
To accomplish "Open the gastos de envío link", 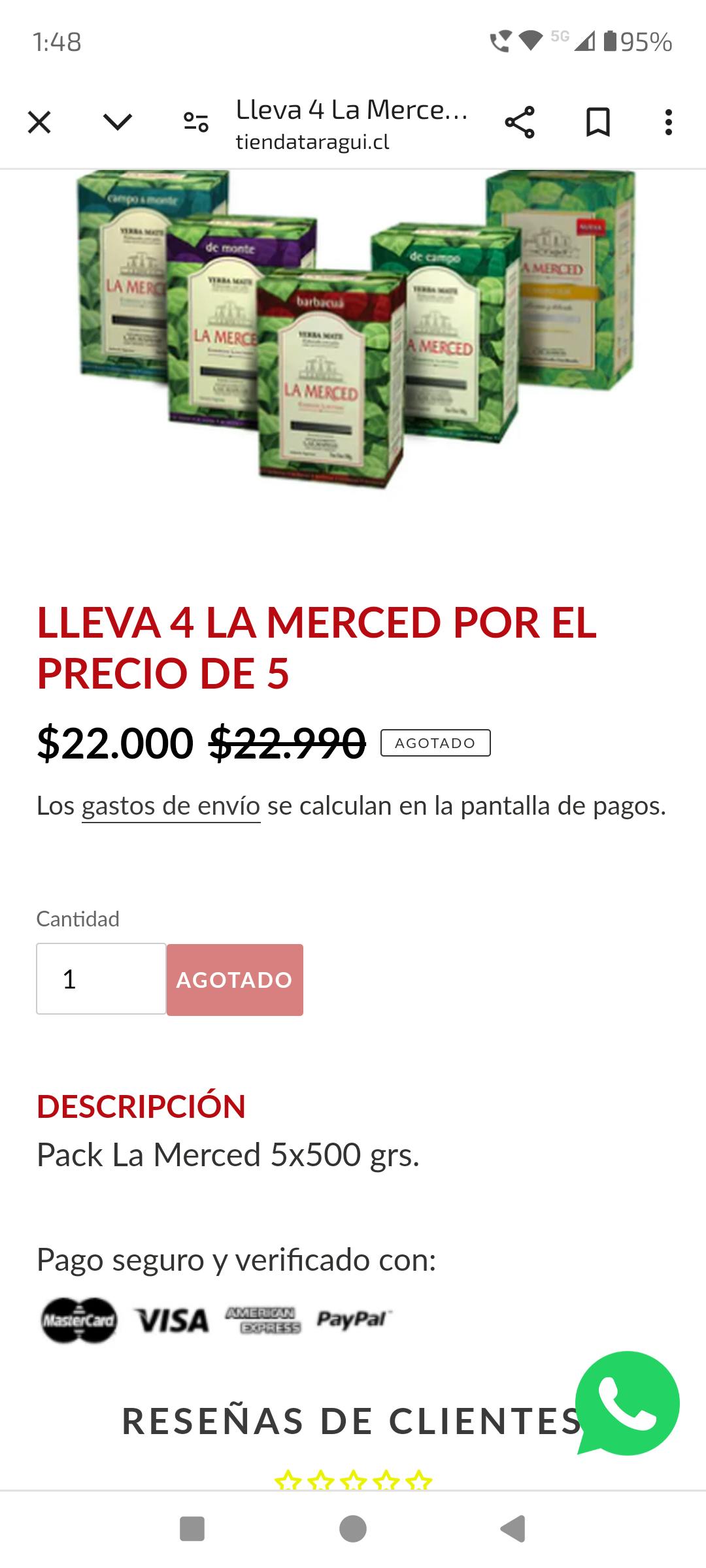I will (171, 806).
